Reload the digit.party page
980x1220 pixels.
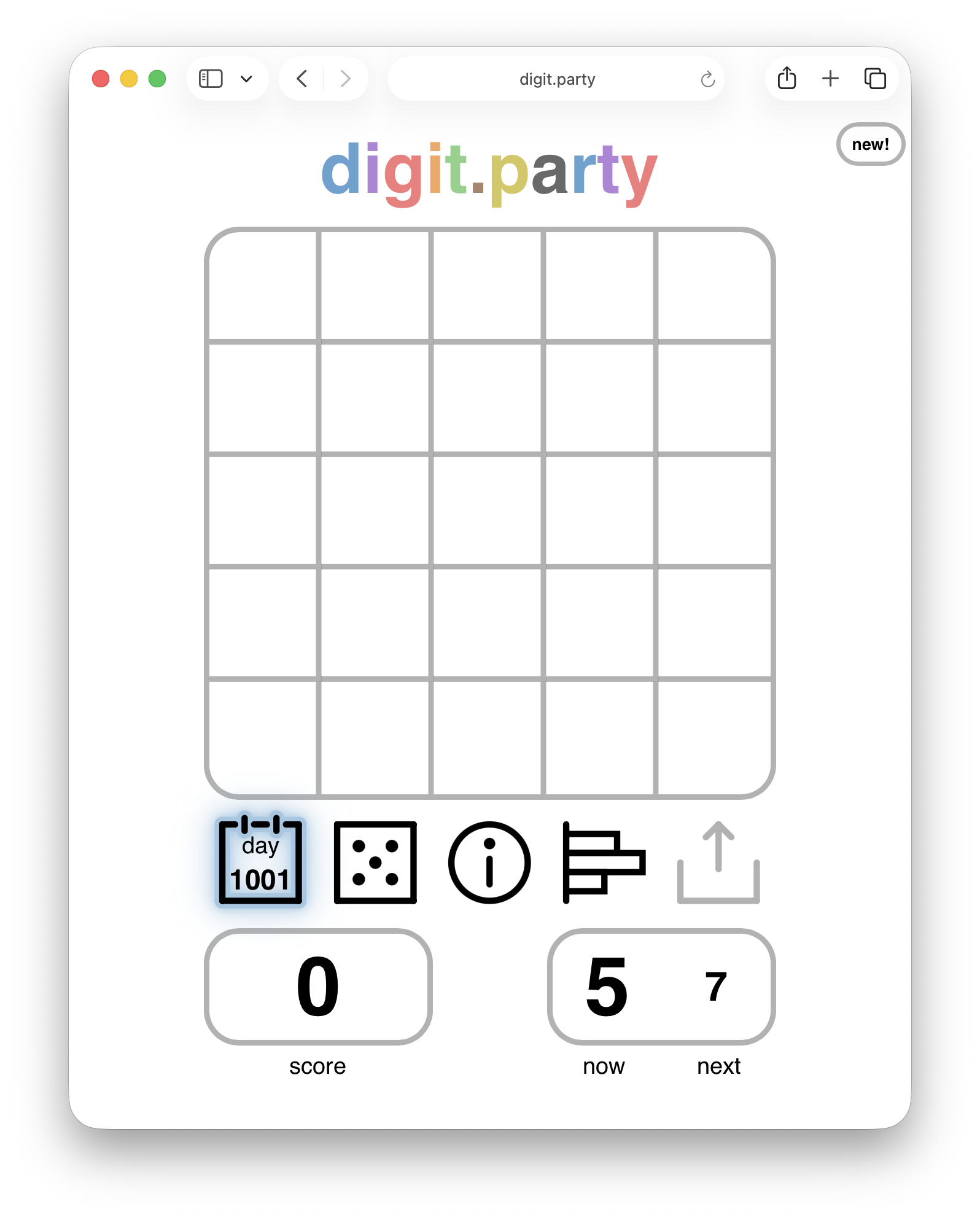tap(707, 79)
